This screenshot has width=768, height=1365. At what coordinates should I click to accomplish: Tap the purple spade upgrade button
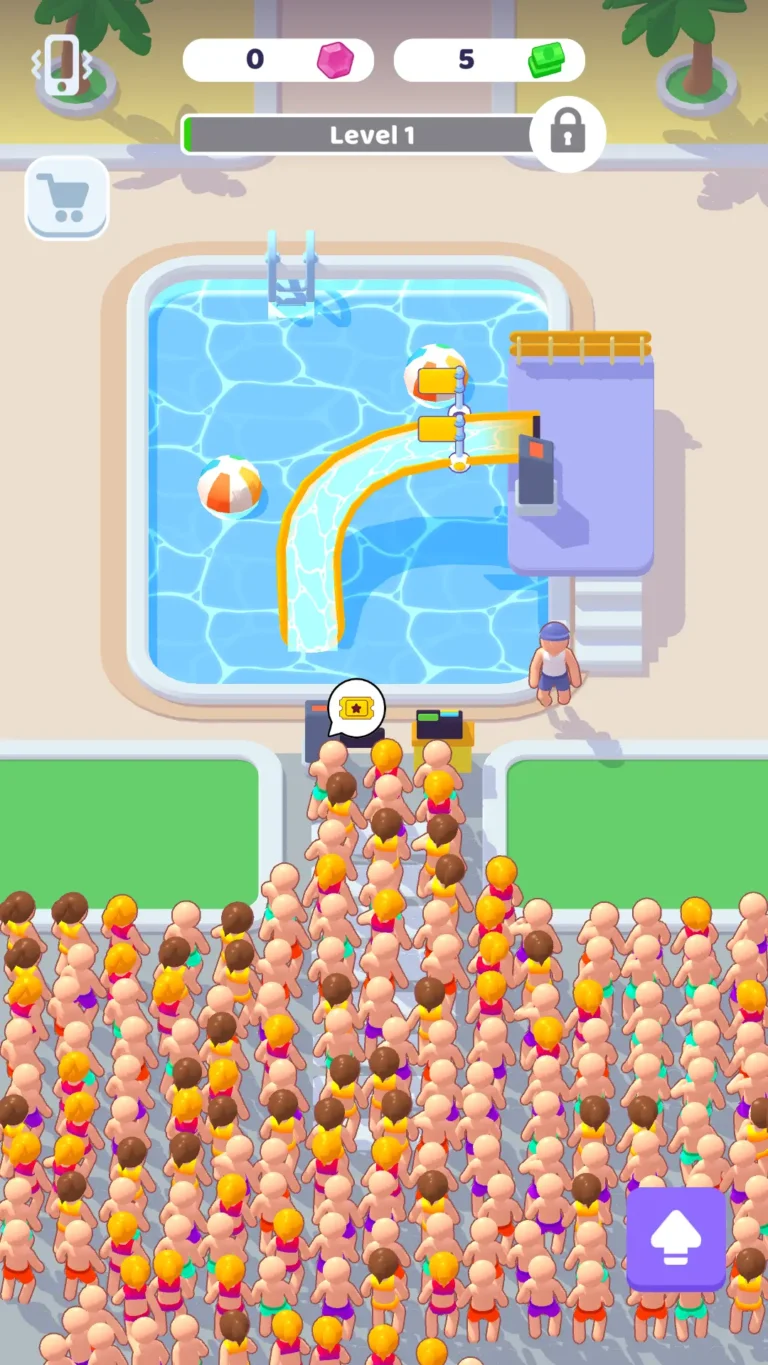[675, 1240]
